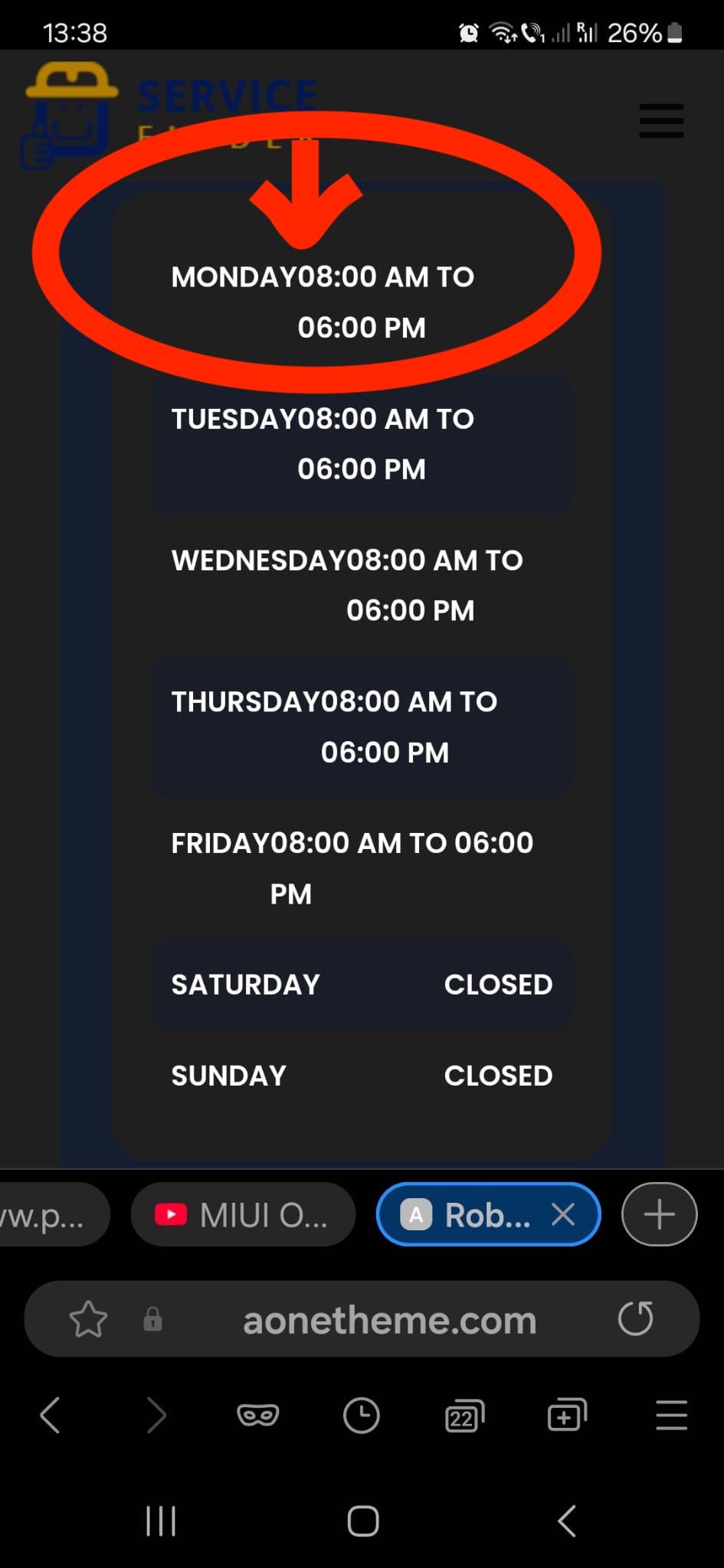
Task: Switch to the MIUI O... YouTube tab
Action: point(243,1214)
